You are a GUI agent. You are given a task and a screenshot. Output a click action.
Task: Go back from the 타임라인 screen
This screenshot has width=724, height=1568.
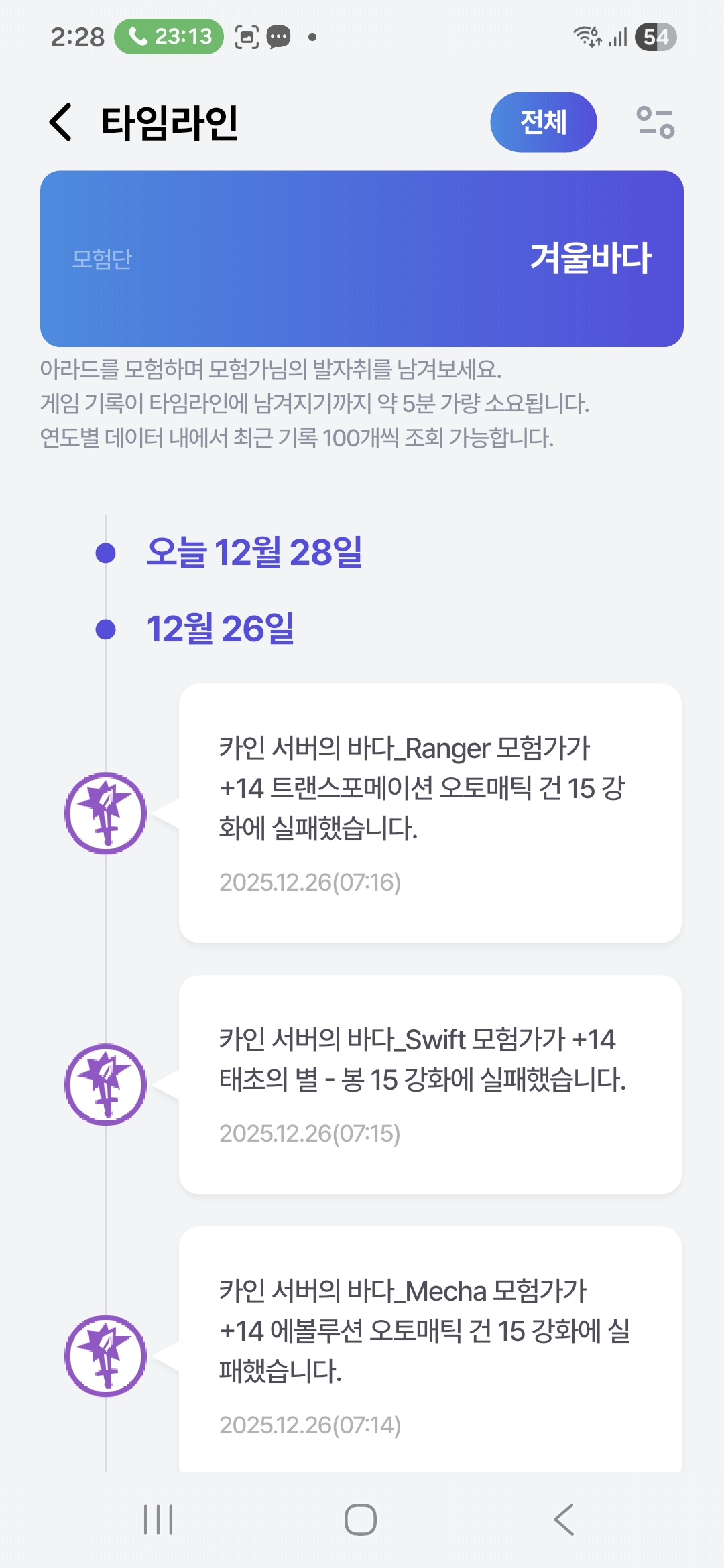click(x=61, y=123)
